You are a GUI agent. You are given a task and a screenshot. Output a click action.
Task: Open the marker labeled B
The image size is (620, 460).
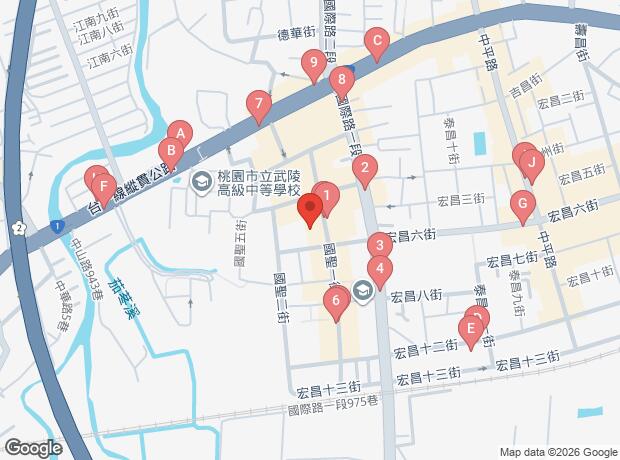171,153
